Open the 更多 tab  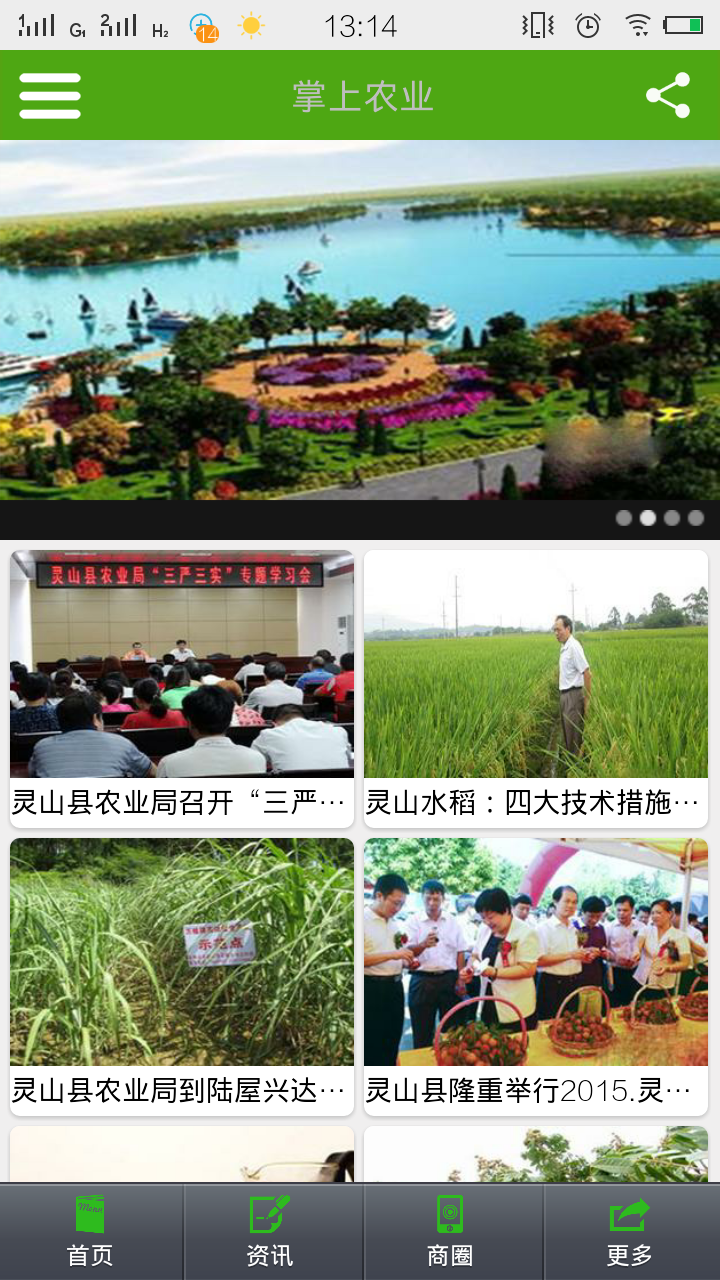[x=630, y=1232]
